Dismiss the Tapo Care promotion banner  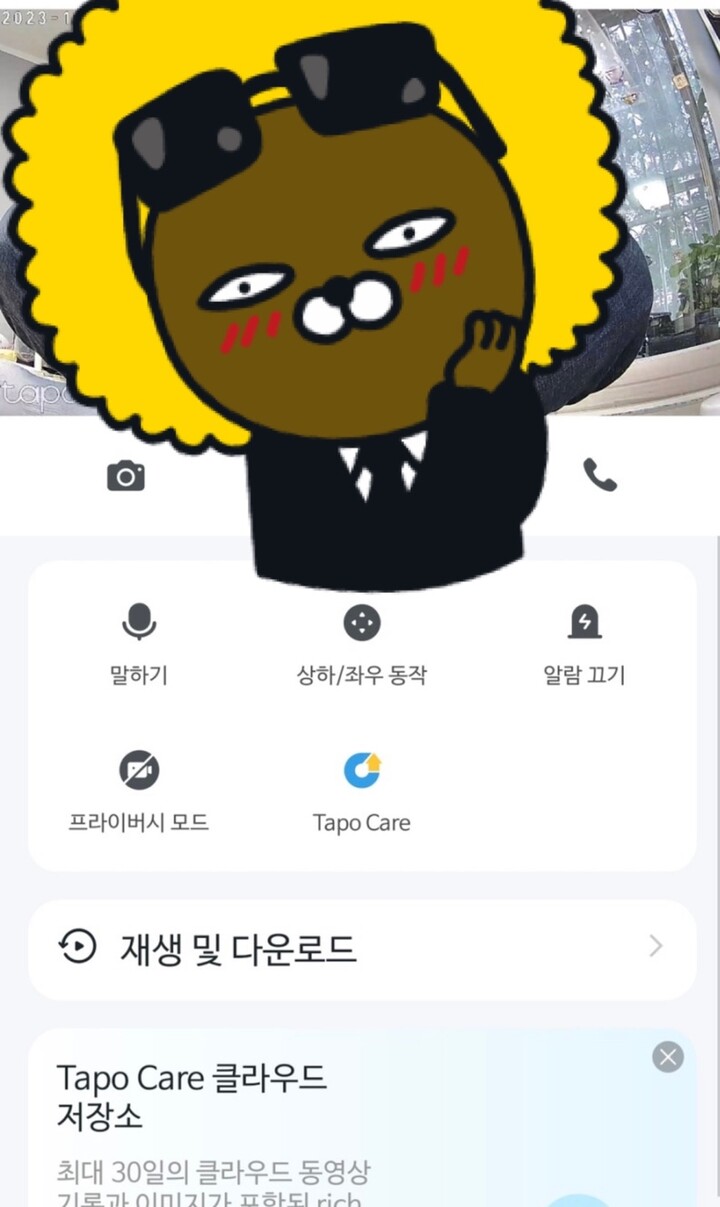click(667, 1058)
